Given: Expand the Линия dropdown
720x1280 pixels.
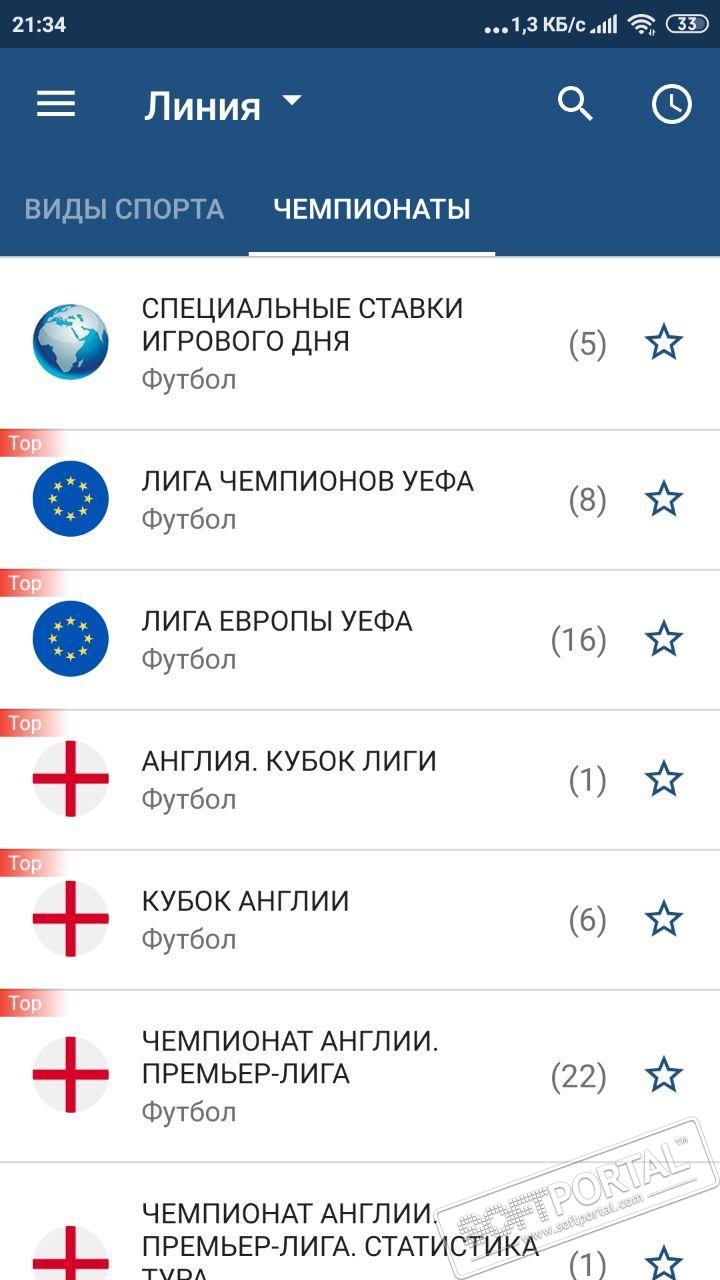Looking at the screenshot, I should [x=222, y=105].
